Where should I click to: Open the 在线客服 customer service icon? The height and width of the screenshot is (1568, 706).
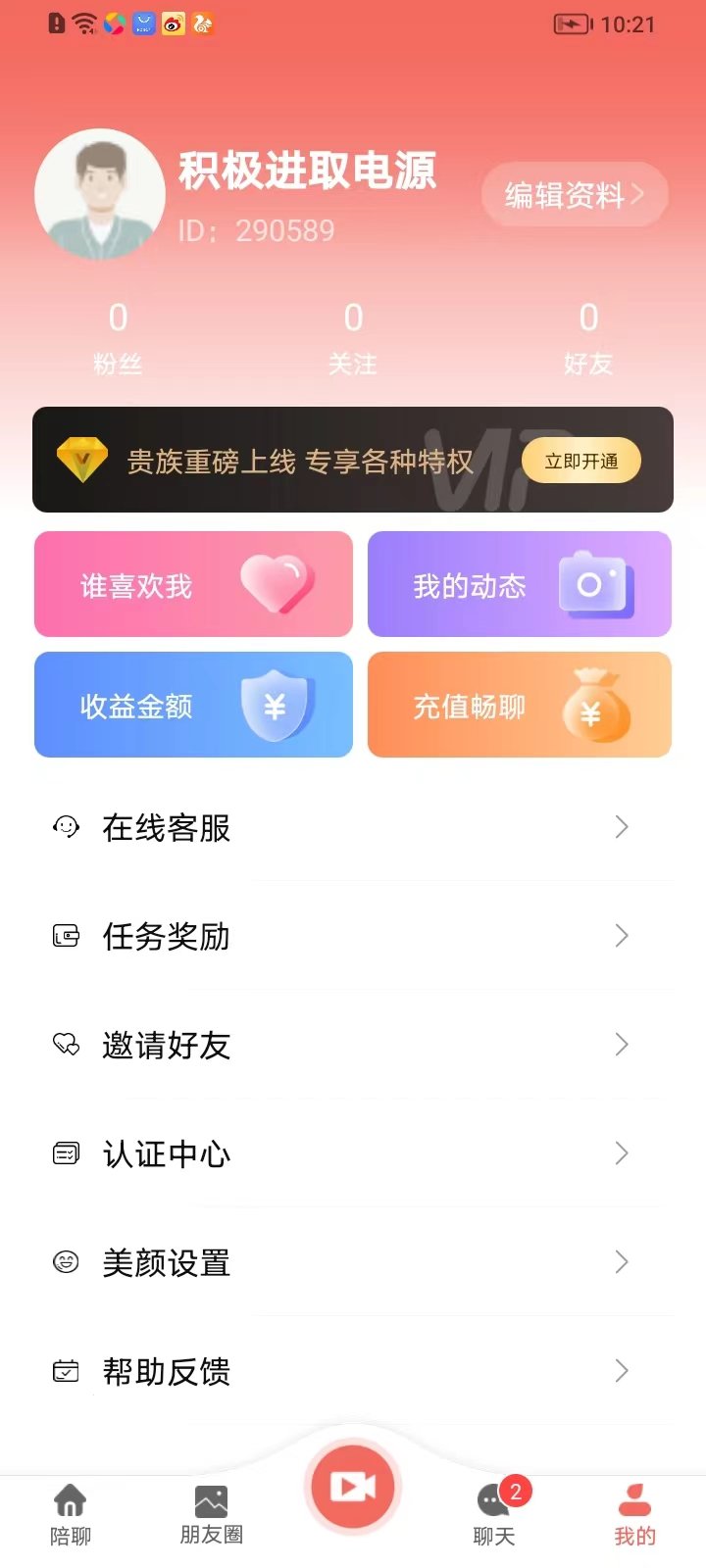pos(65,827)
